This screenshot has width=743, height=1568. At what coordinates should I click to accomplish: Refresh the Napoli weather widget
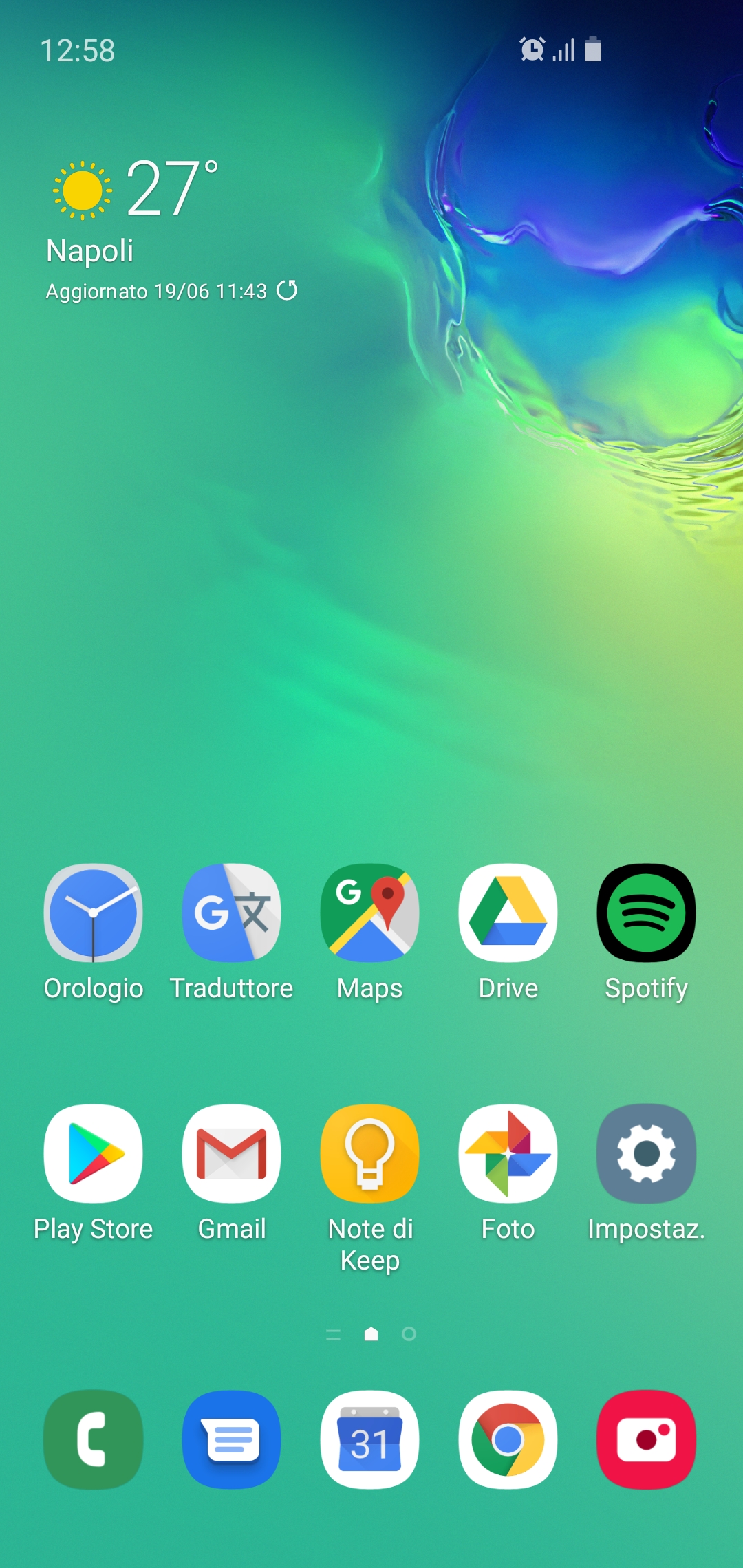pyautogui.click(x=287, y=290)
